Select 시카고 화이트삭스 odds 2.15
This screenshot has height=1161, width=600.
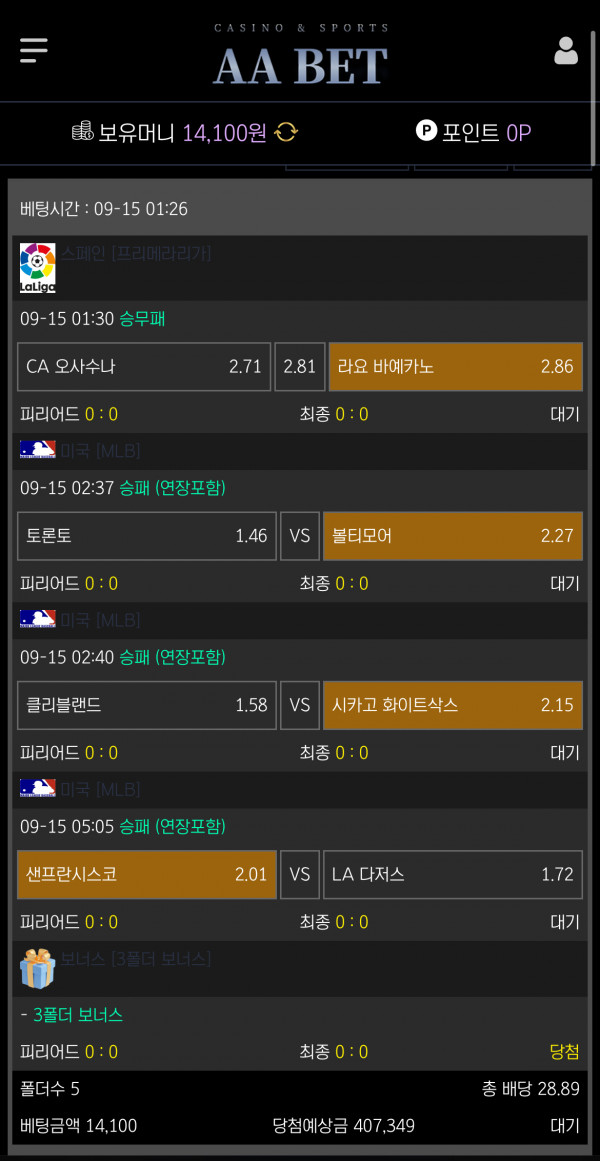click(452, 705)
